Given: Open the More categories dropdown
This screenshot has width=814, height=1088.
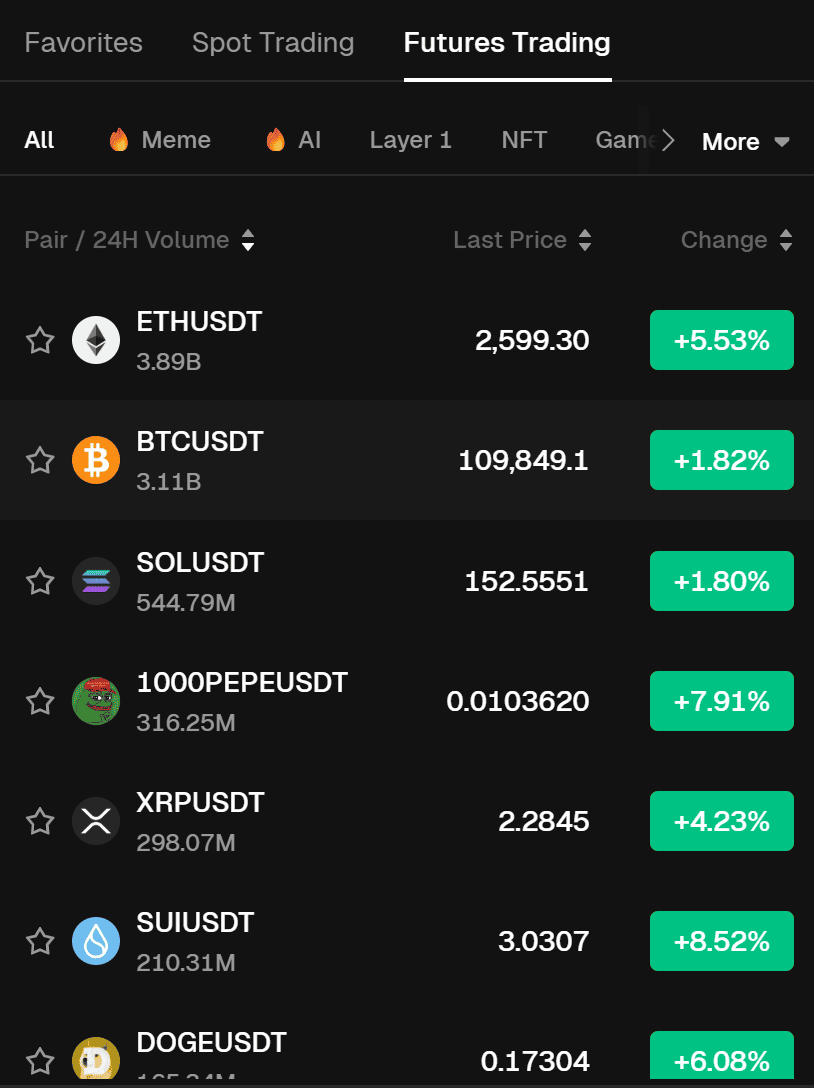Looking at the screenshot, I should [x=745, y=141].
